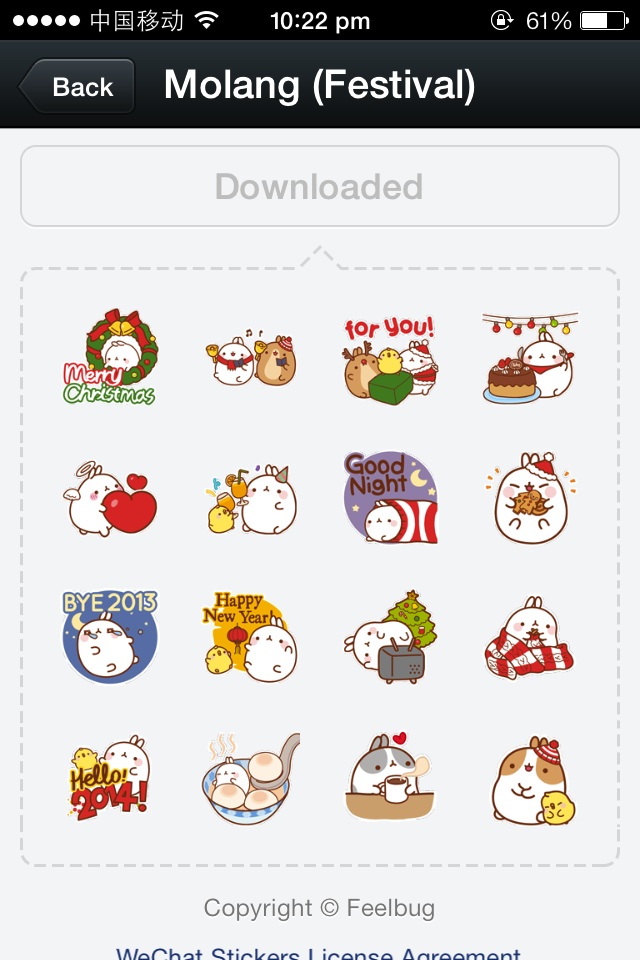Preview the bunny with birthday cake sticker
This screenshot has height=960, width=640.
pyautogui.click(x=530, y=357)
